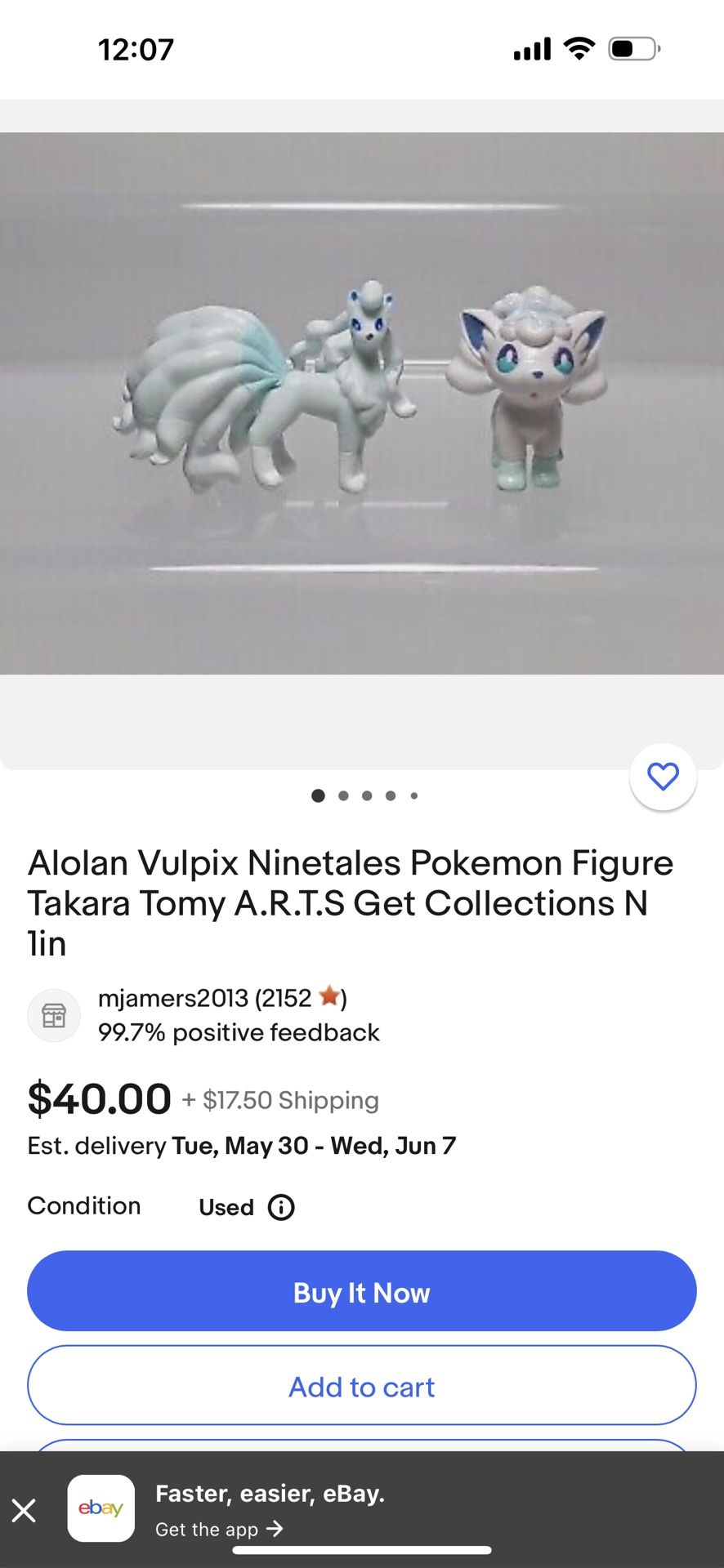Dismiss the eBay app banner
Screen dimensions: 724x1568
(25, 1511)
